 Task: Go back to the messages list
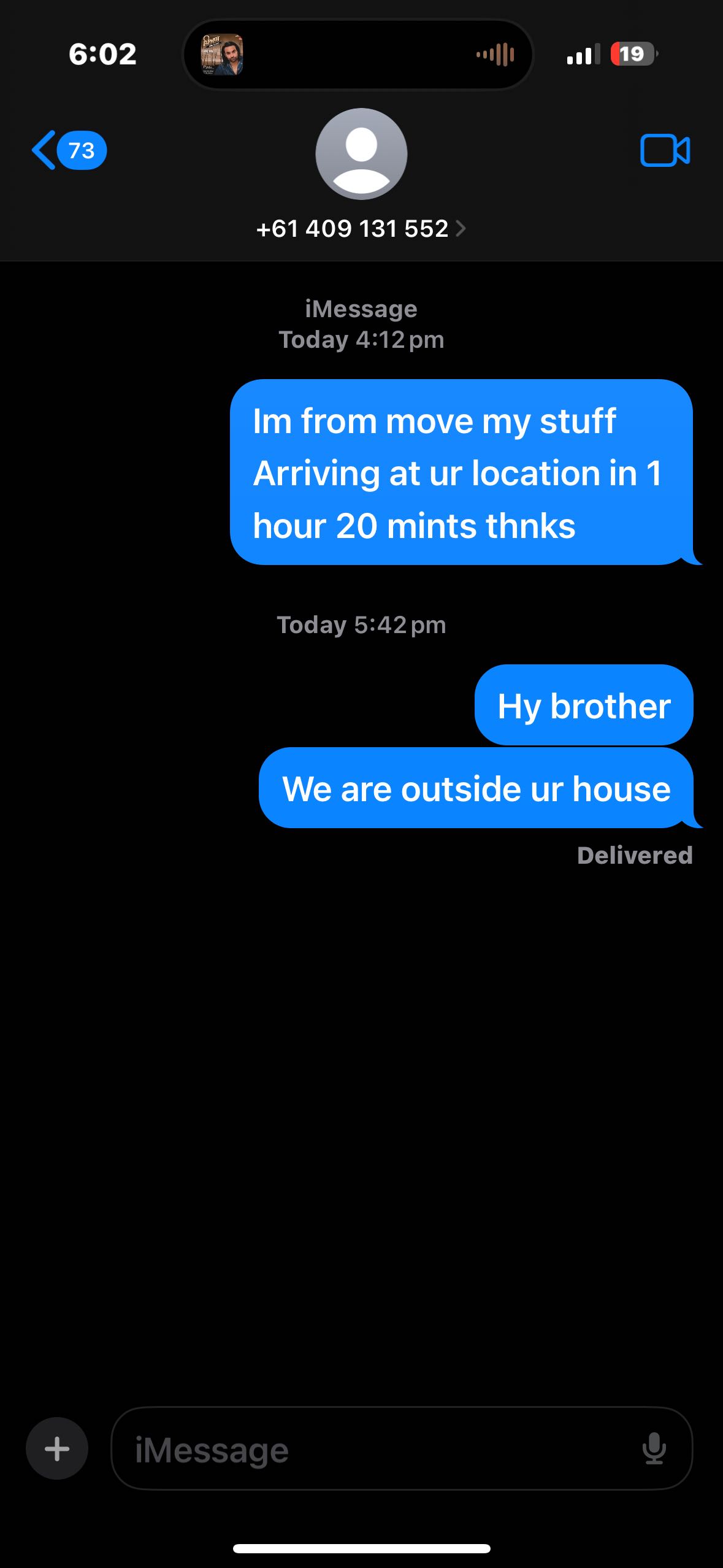click(67, 150)
